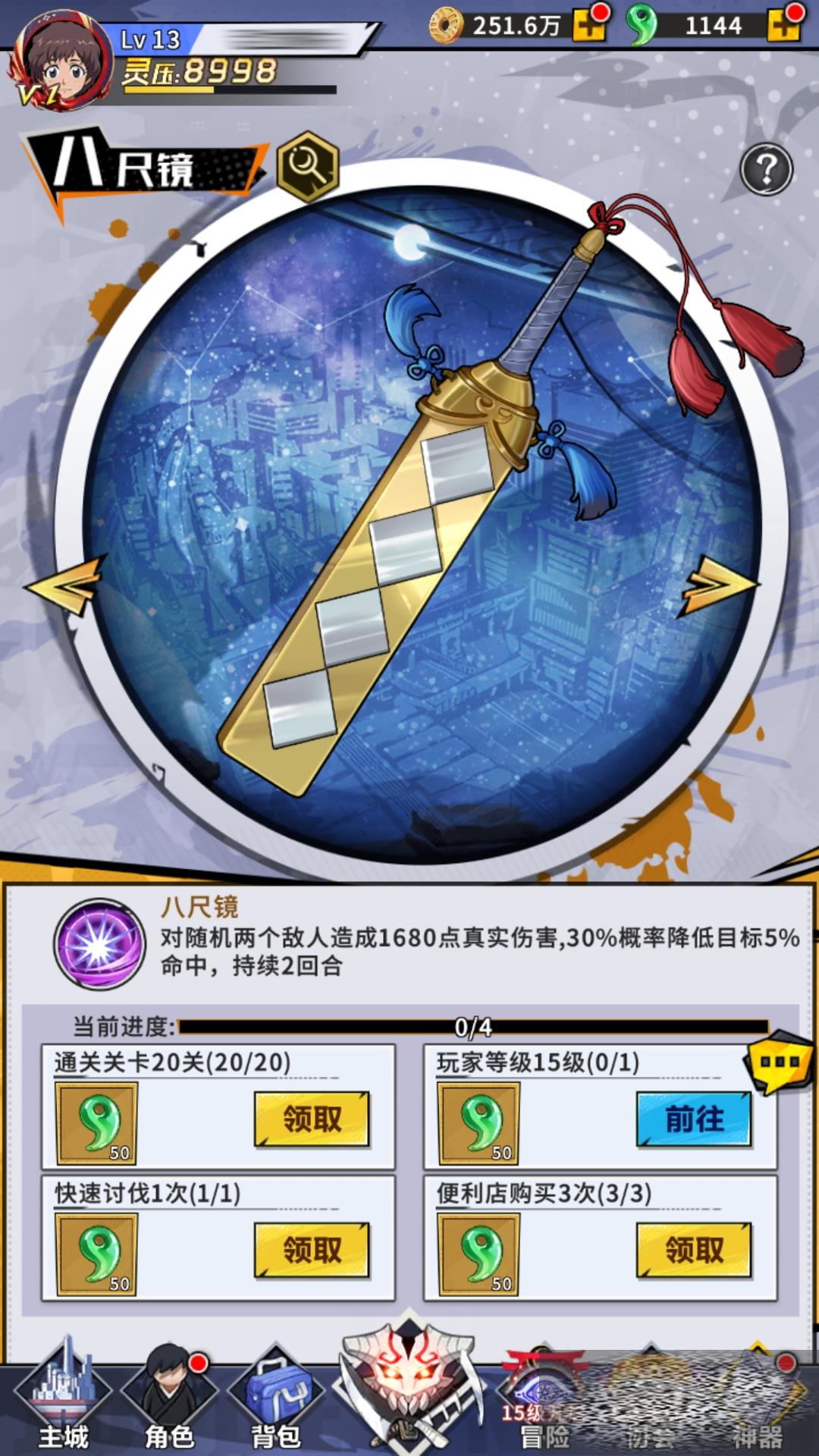Claim 领取 for 便利店购买3次 task
This screenshot has height=1456, width=819.
coord(694,1250)
